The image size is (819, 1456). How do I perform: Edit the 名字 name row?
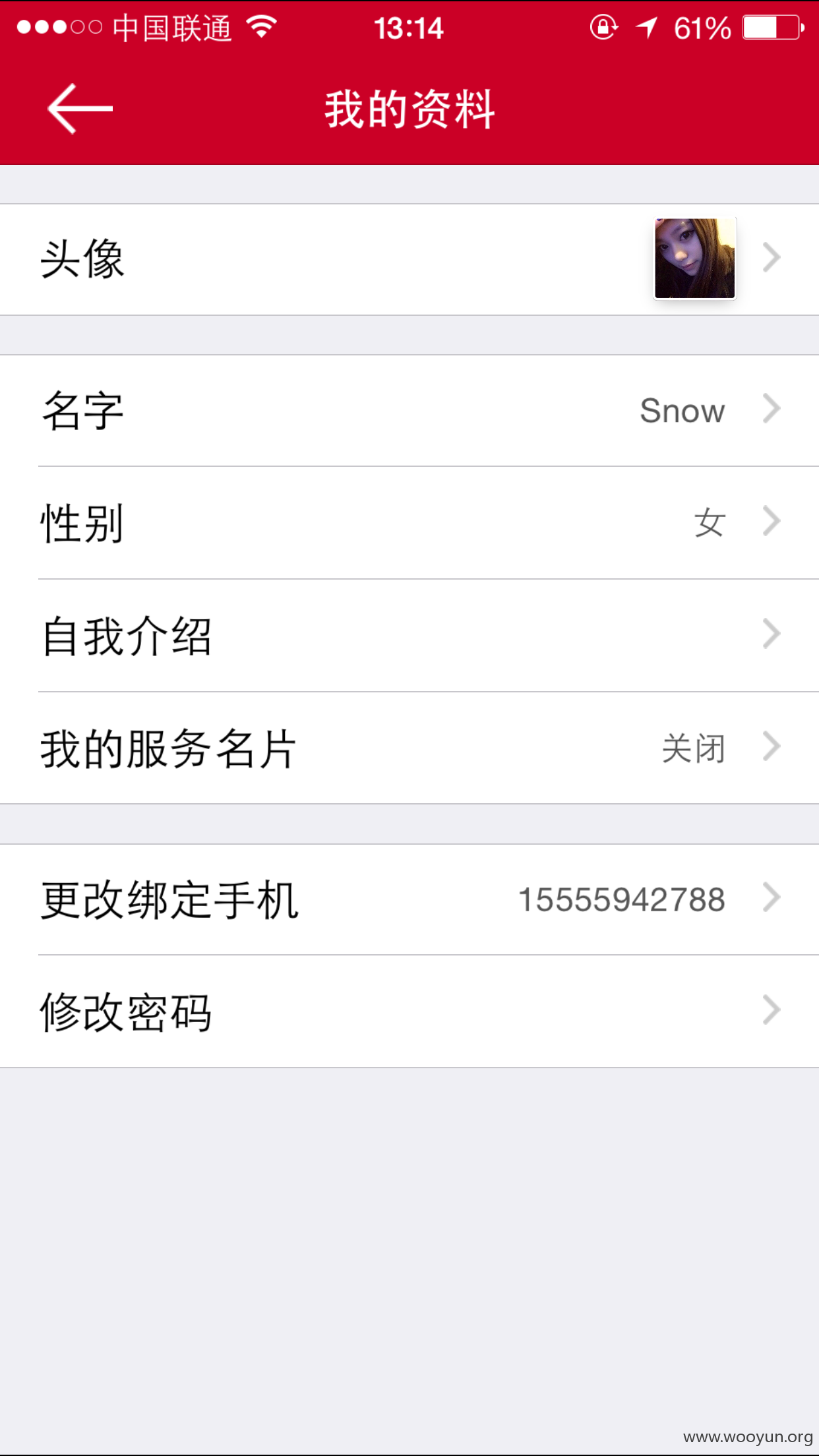[x=409, y=411]
